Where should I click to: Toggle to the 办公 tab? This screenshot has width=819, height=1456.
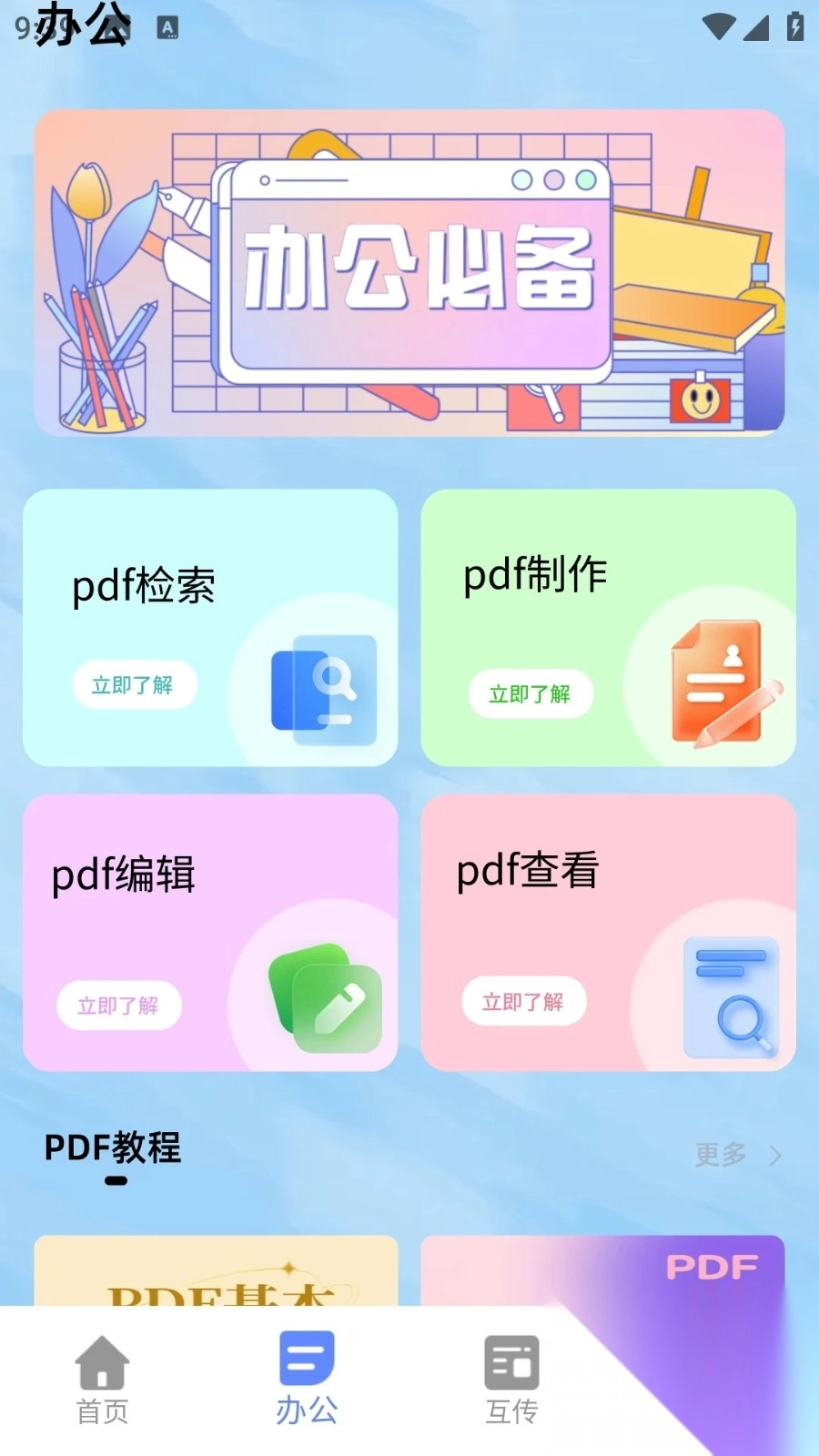point(306,1379)
